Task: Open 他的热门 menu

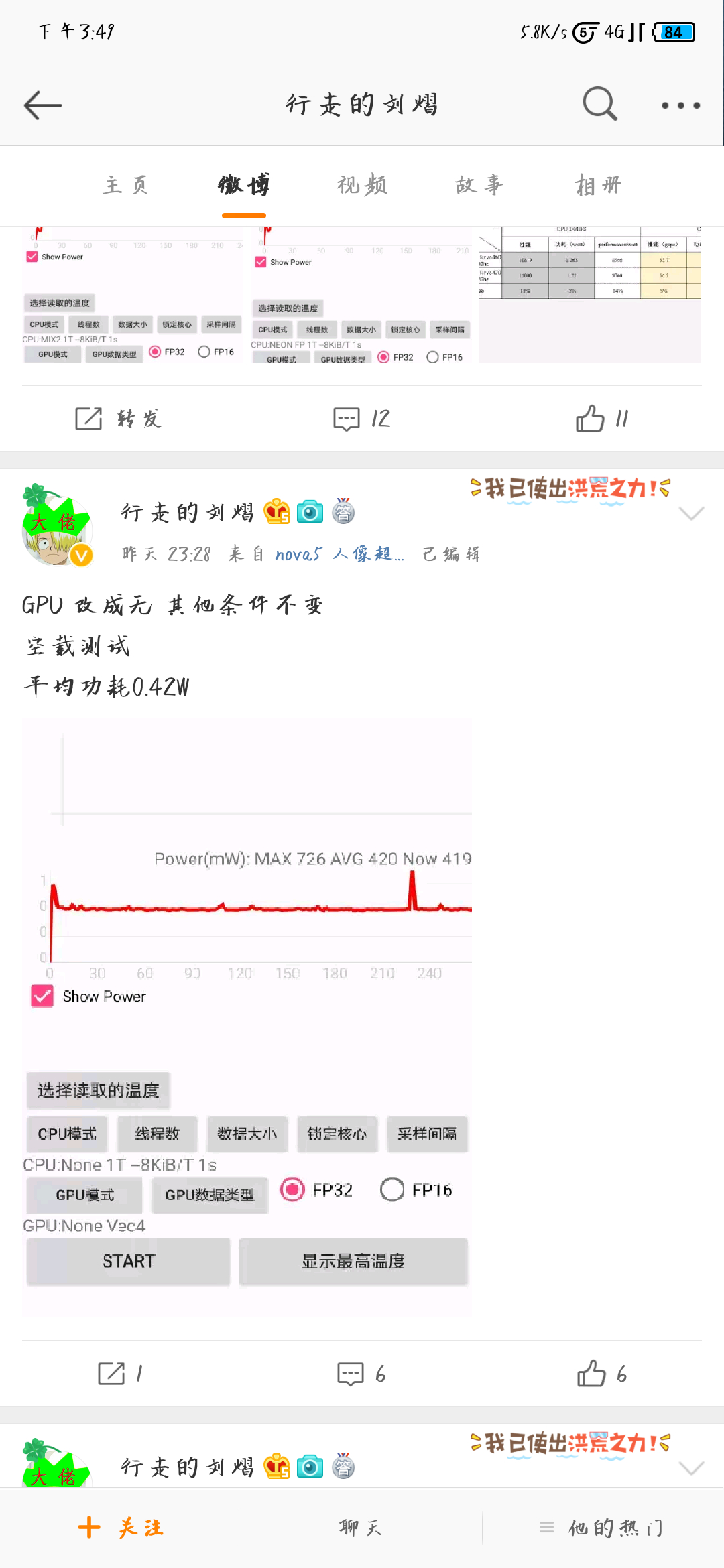Action: 601,1528
